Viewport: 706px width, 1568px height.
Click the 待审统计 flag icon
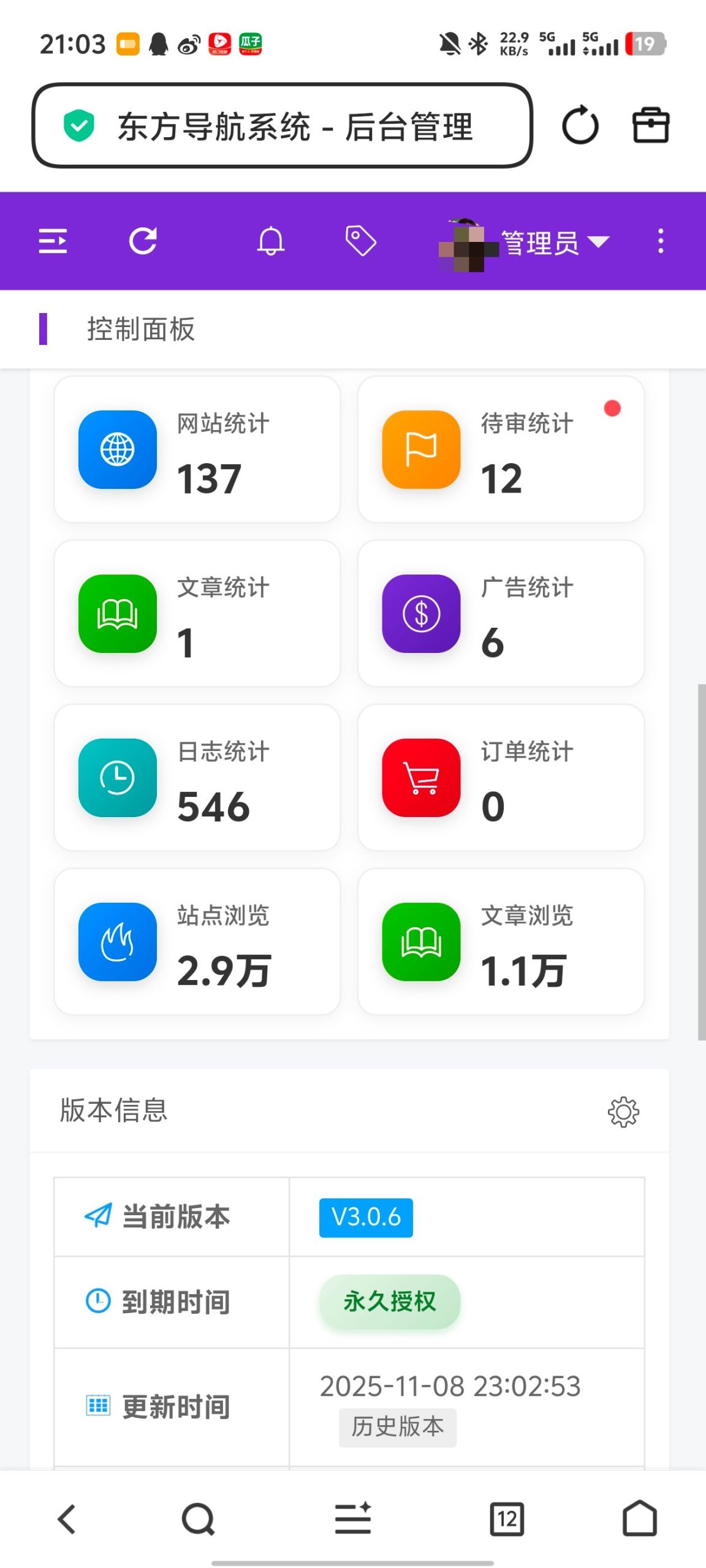pyautogui.click(x=421, y=450)
